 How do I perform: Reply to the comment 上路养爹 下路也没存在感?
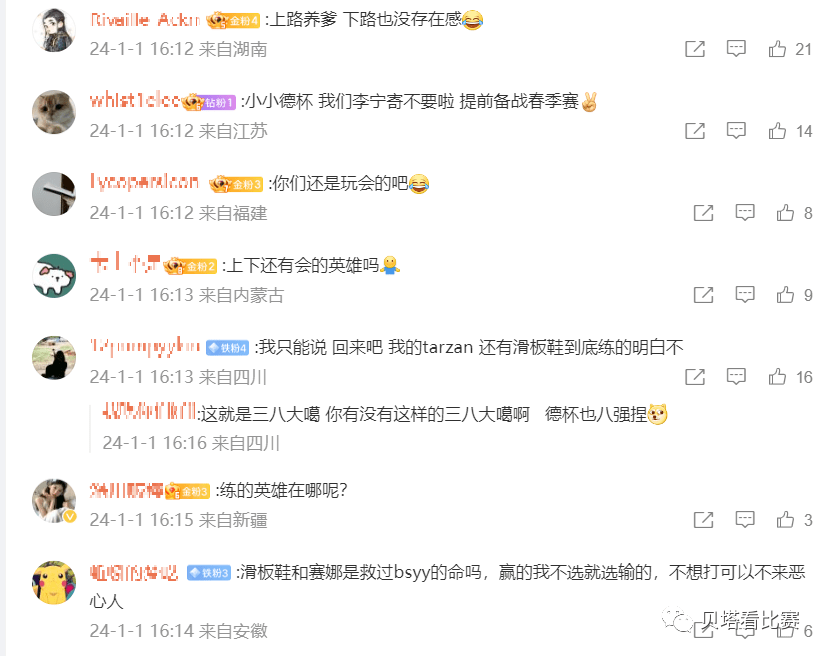(x=736, y=49)
